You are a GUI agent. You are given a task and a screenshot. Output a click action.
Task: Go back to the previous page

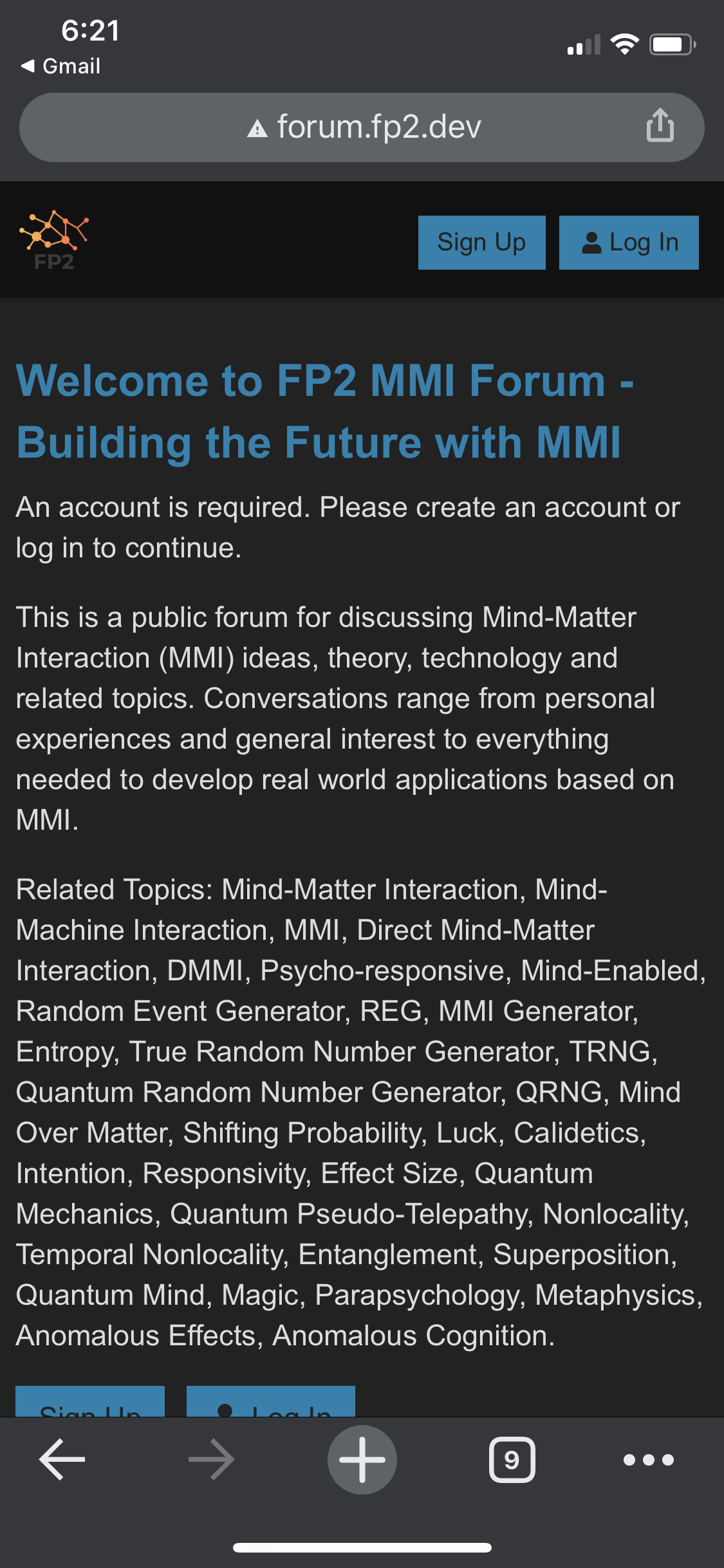[x=62, y=1459]
